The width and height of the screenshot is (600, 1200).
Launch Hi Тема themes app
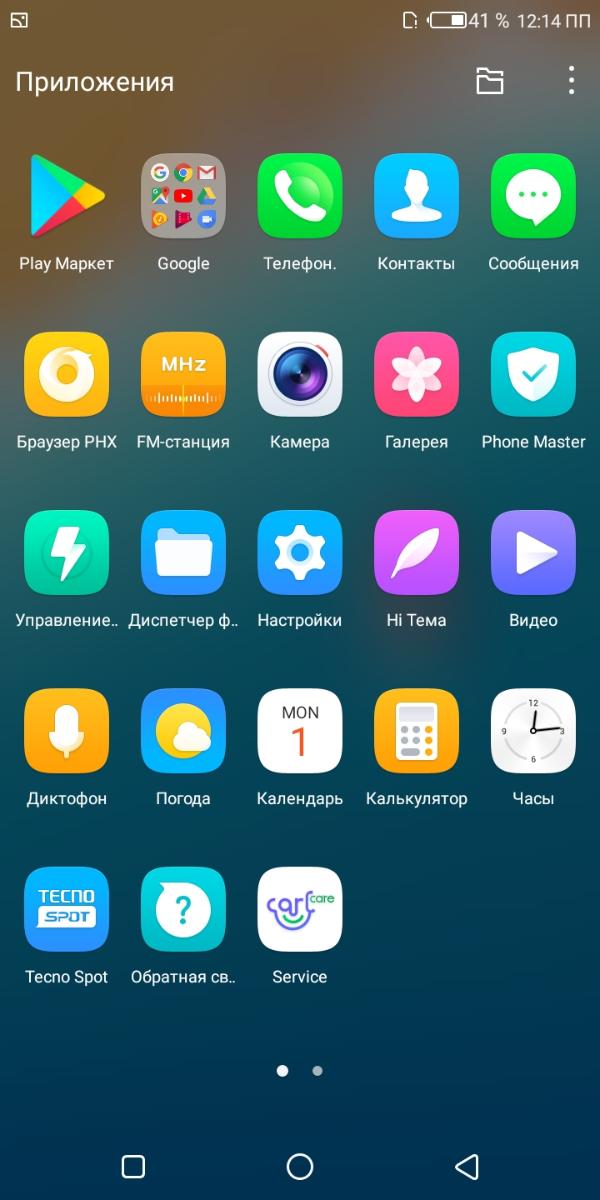[x=416, y=552]
